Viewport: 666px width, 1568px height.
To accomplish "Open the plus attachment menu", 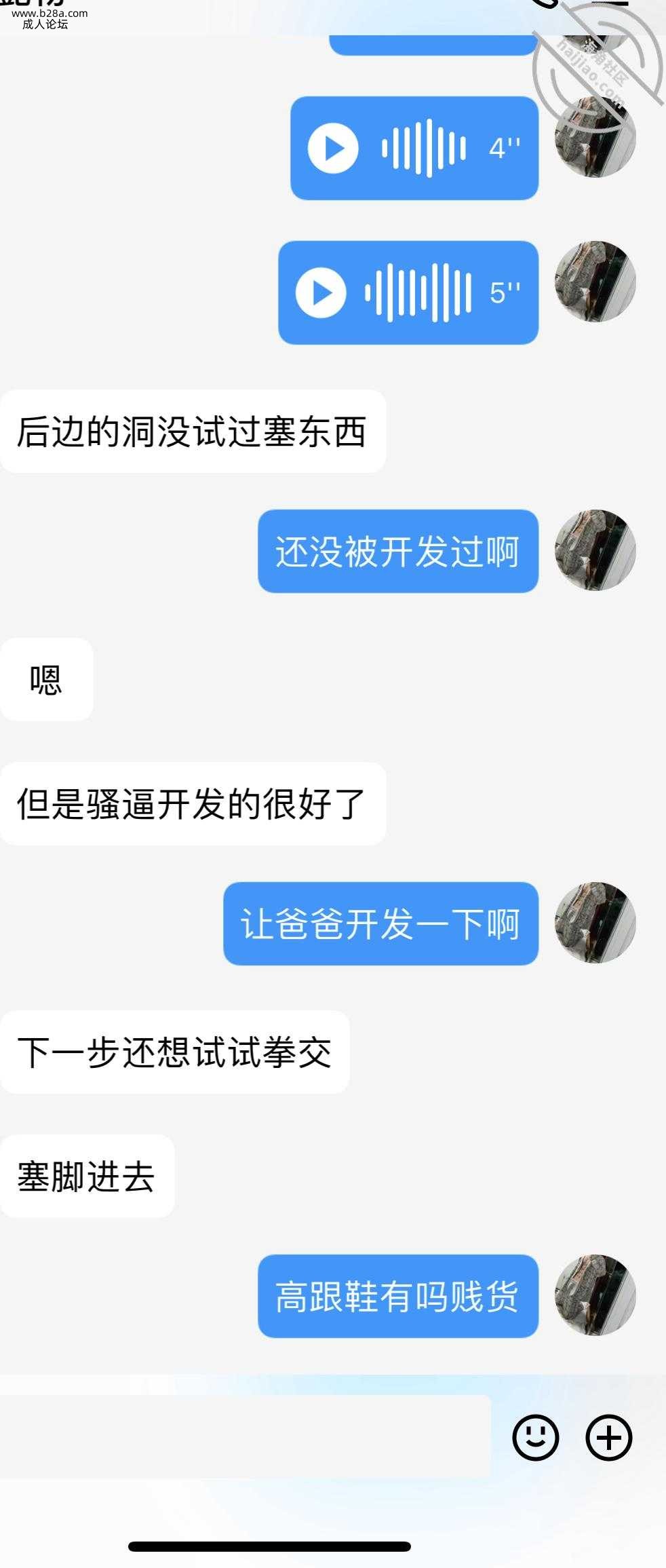I will coord(608,1437).
